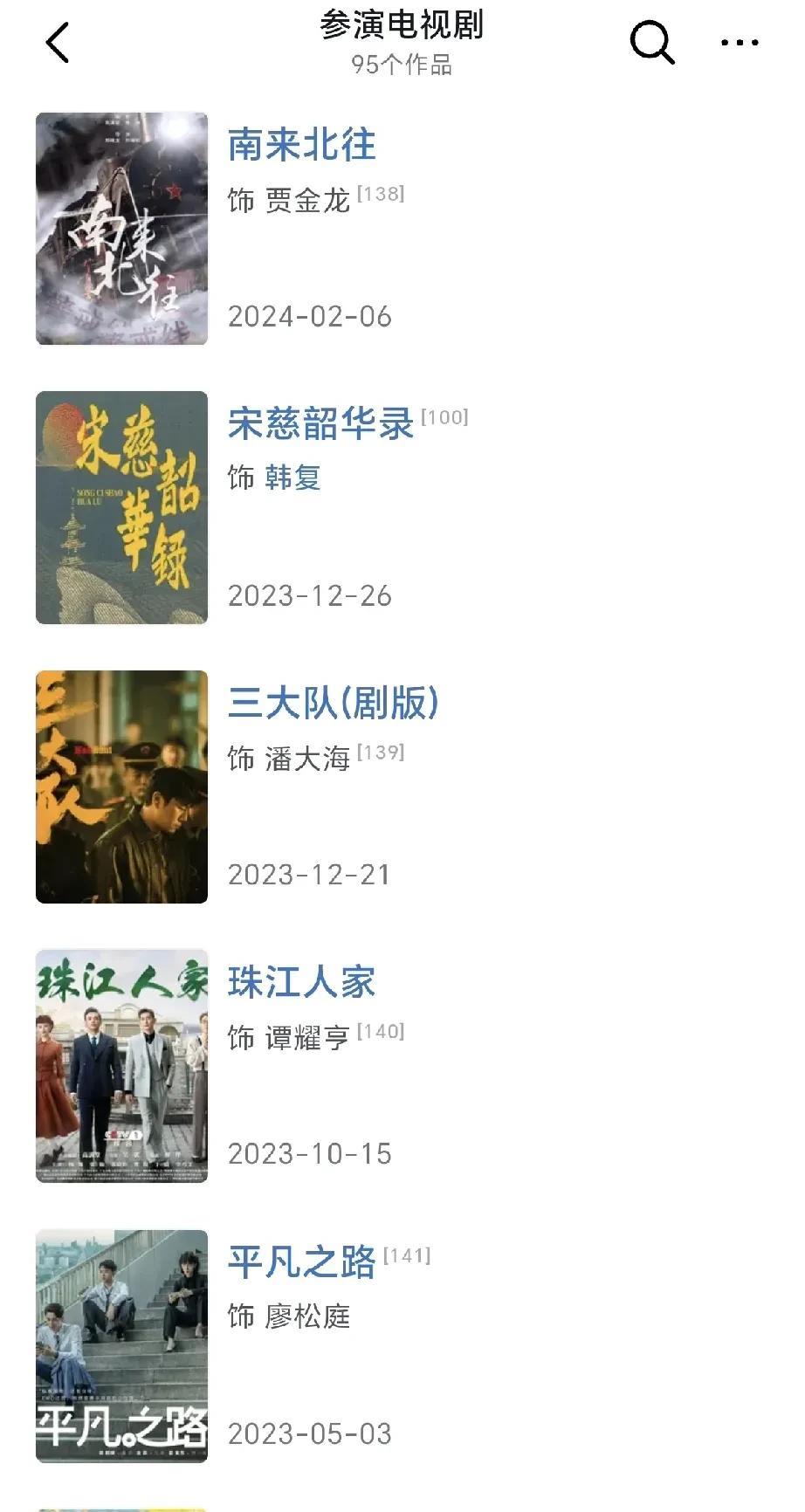Open reference 100 beside 宋慈韶华录

tap(444, 417)
